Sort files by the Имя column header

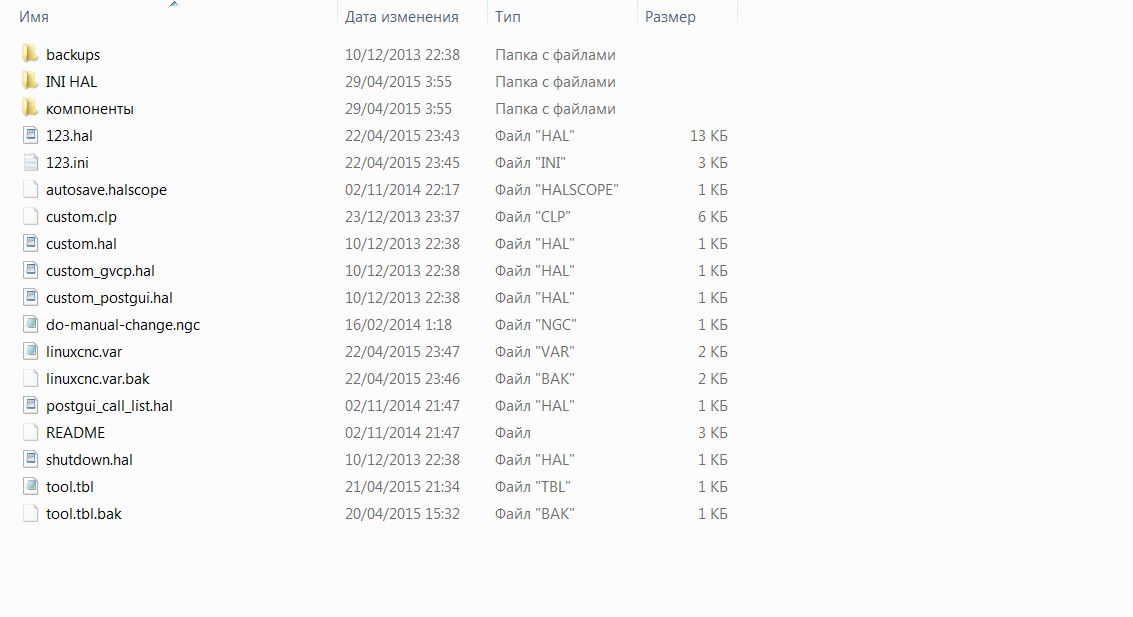(x=34, y=17)
